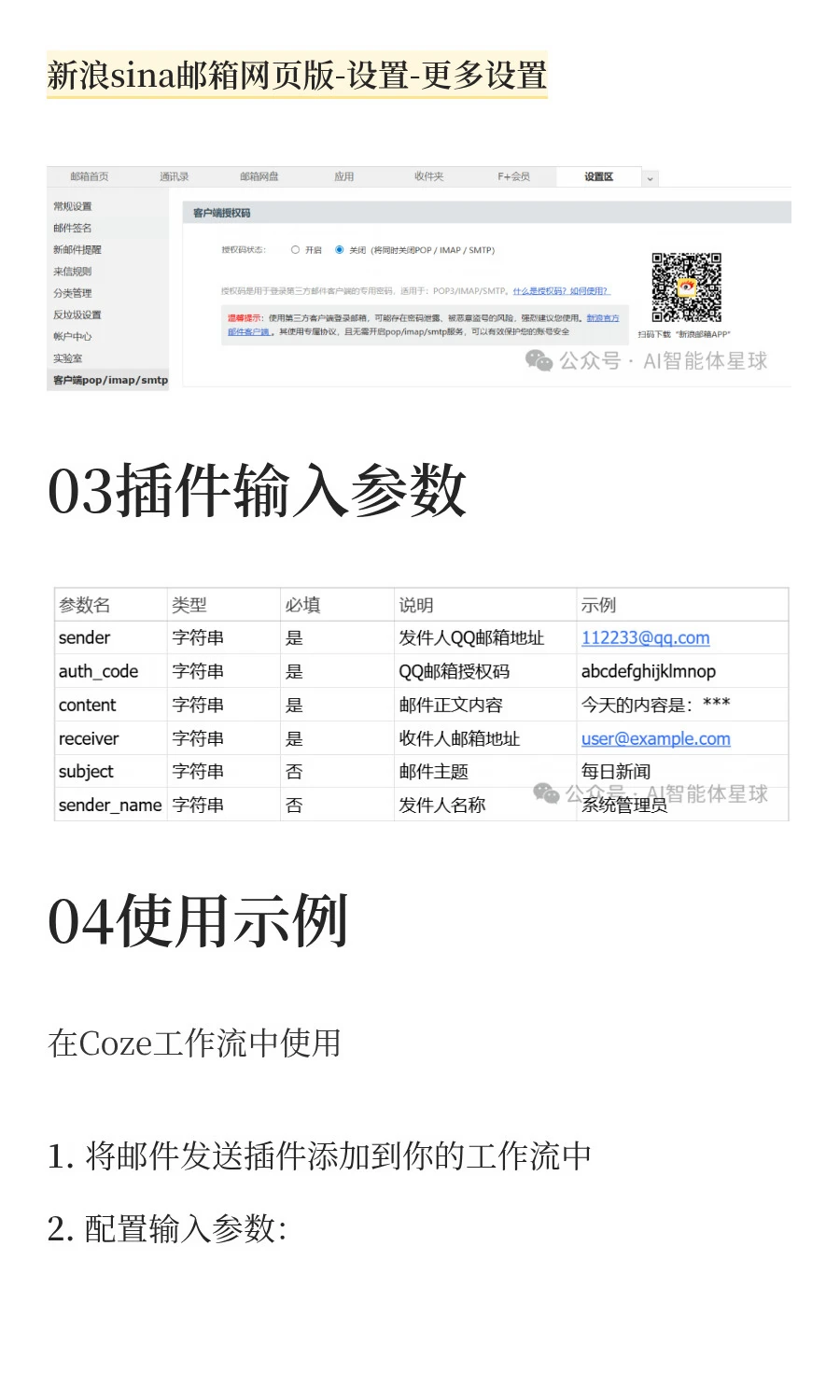
Task: Enlarge the plugin input parameters table image
Action: point(421,704)
